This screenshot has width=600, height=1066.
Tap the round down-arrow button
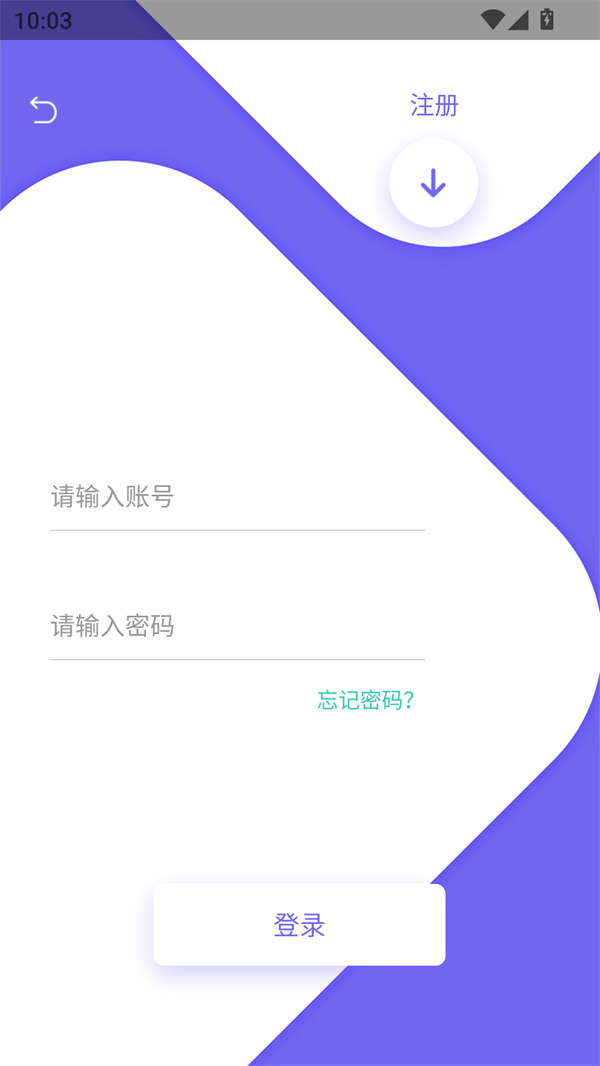(x=433, y=183)
